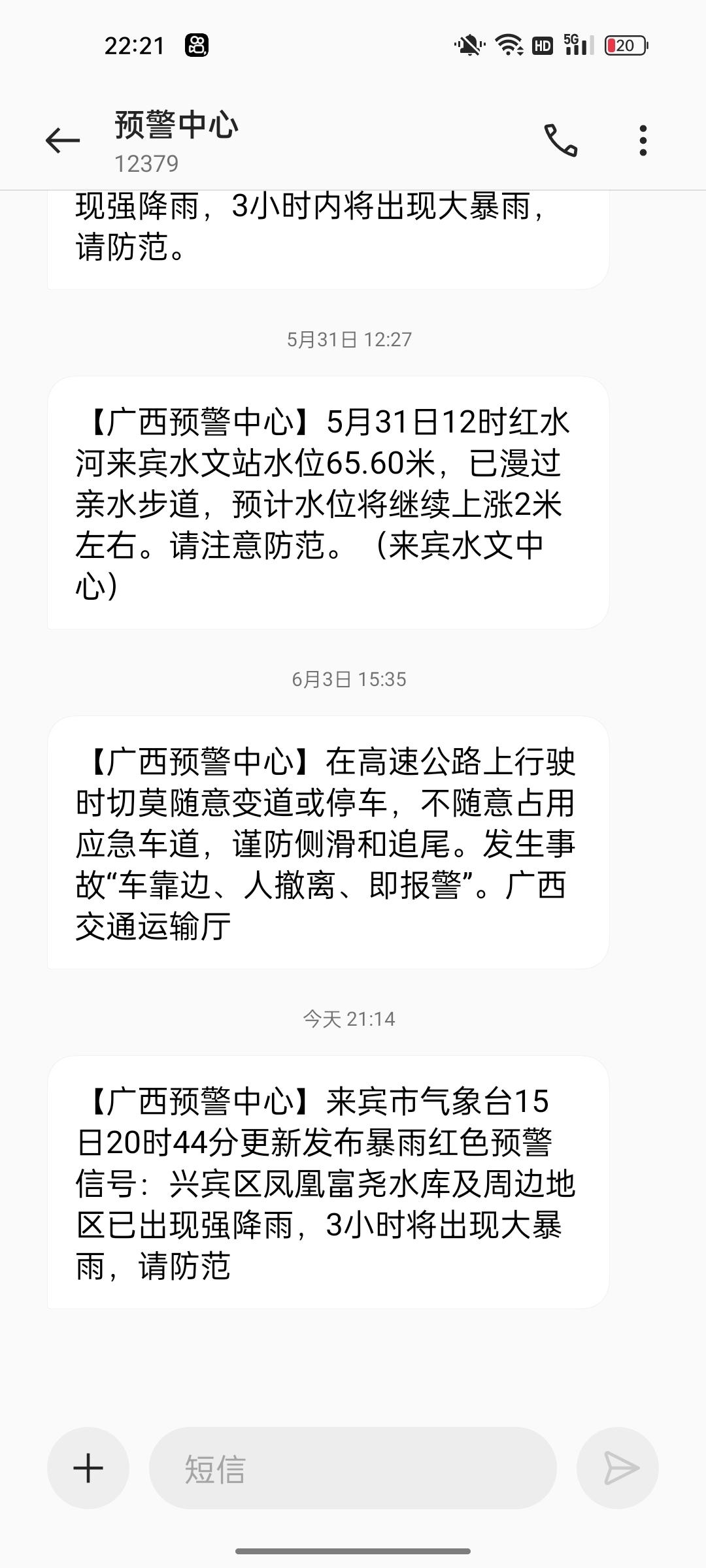Go back to the message list

(x=63, y=140)
